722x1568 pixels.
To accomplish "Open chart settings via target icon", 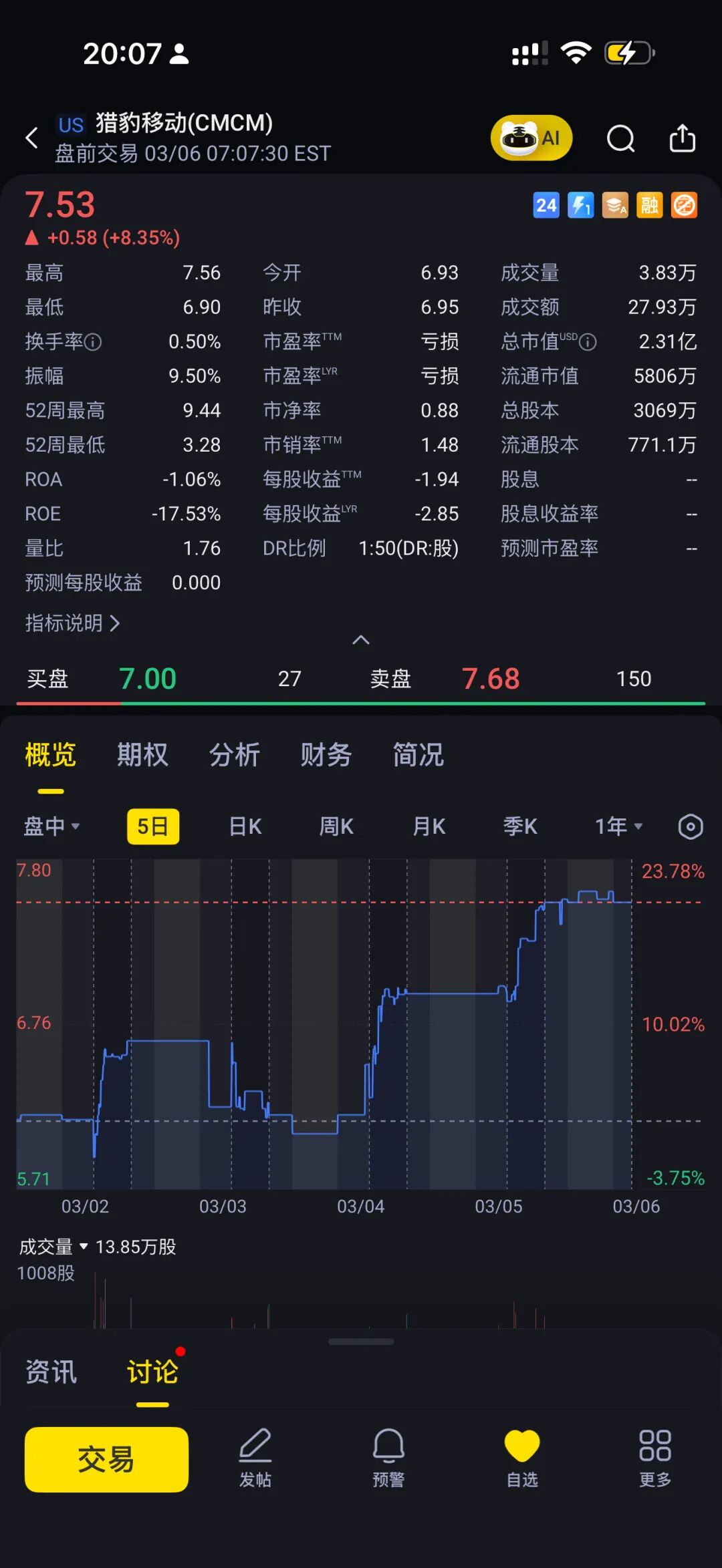I will point(690,826).
